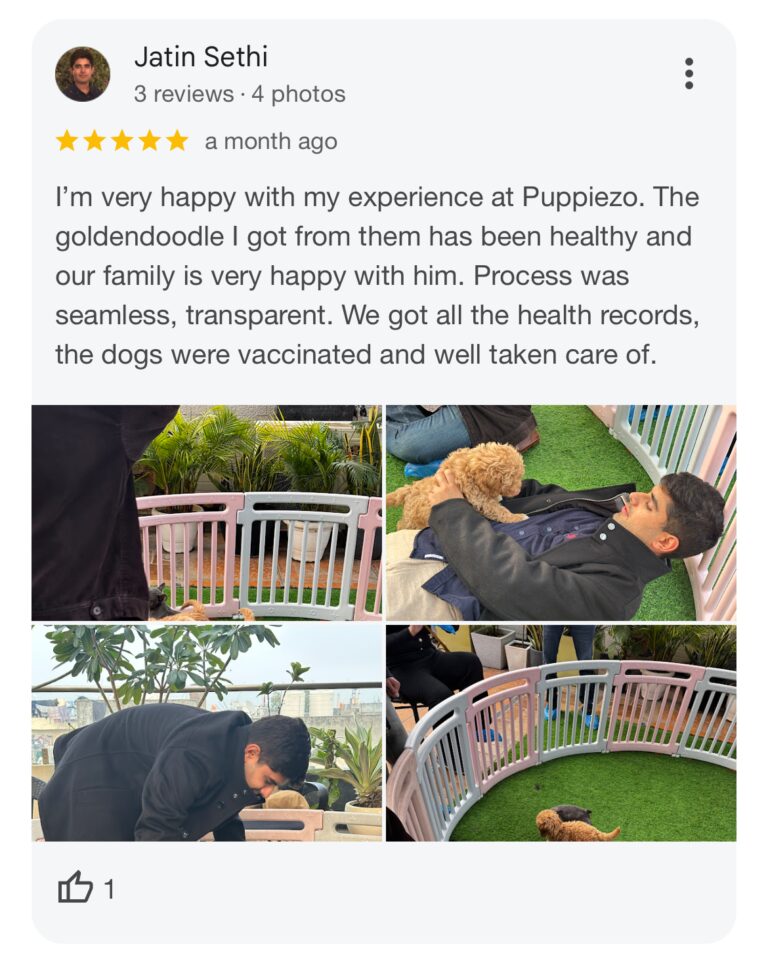This screenshot has height=961, width=768.
Task: Open the photo of the man bending over a puppy
Action: pyautogui.click(x=207, y=733)
